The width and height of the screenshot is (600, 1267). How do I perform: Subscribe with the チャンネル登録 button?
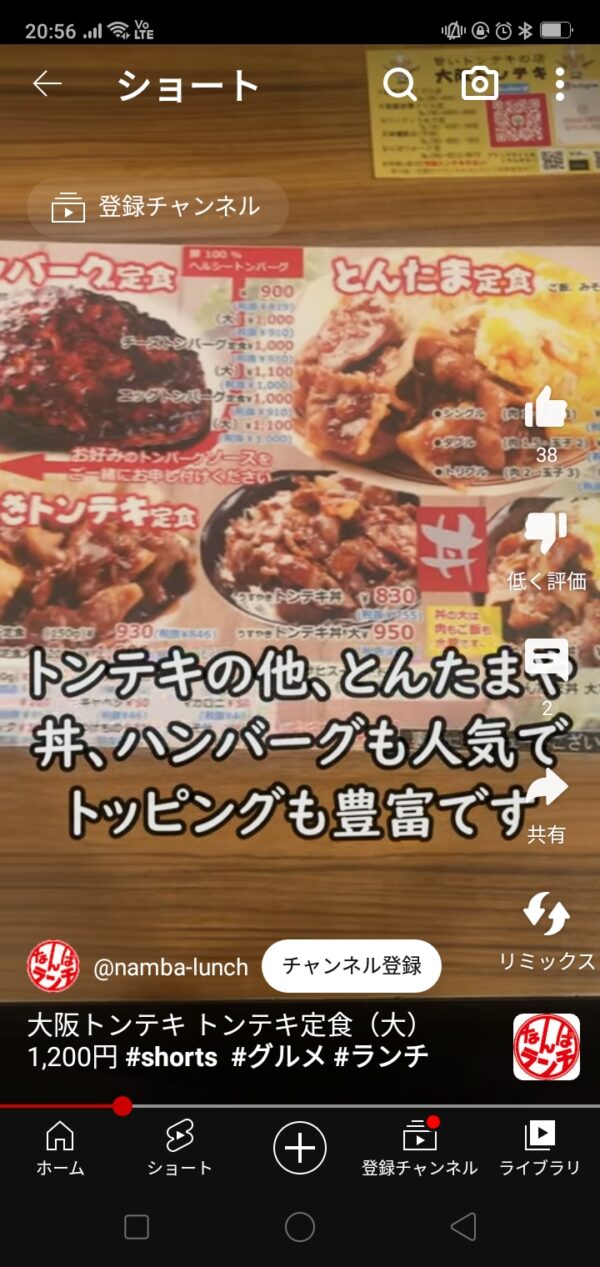(x=351, y=966)
